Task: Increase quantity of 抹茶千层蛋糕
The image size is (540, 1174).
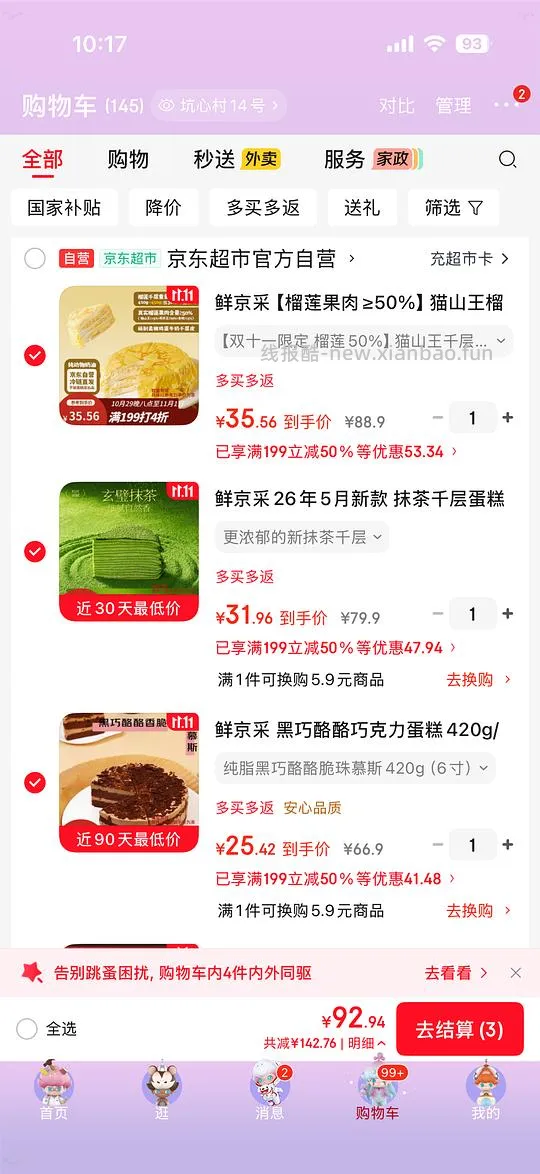Action: 508,614
